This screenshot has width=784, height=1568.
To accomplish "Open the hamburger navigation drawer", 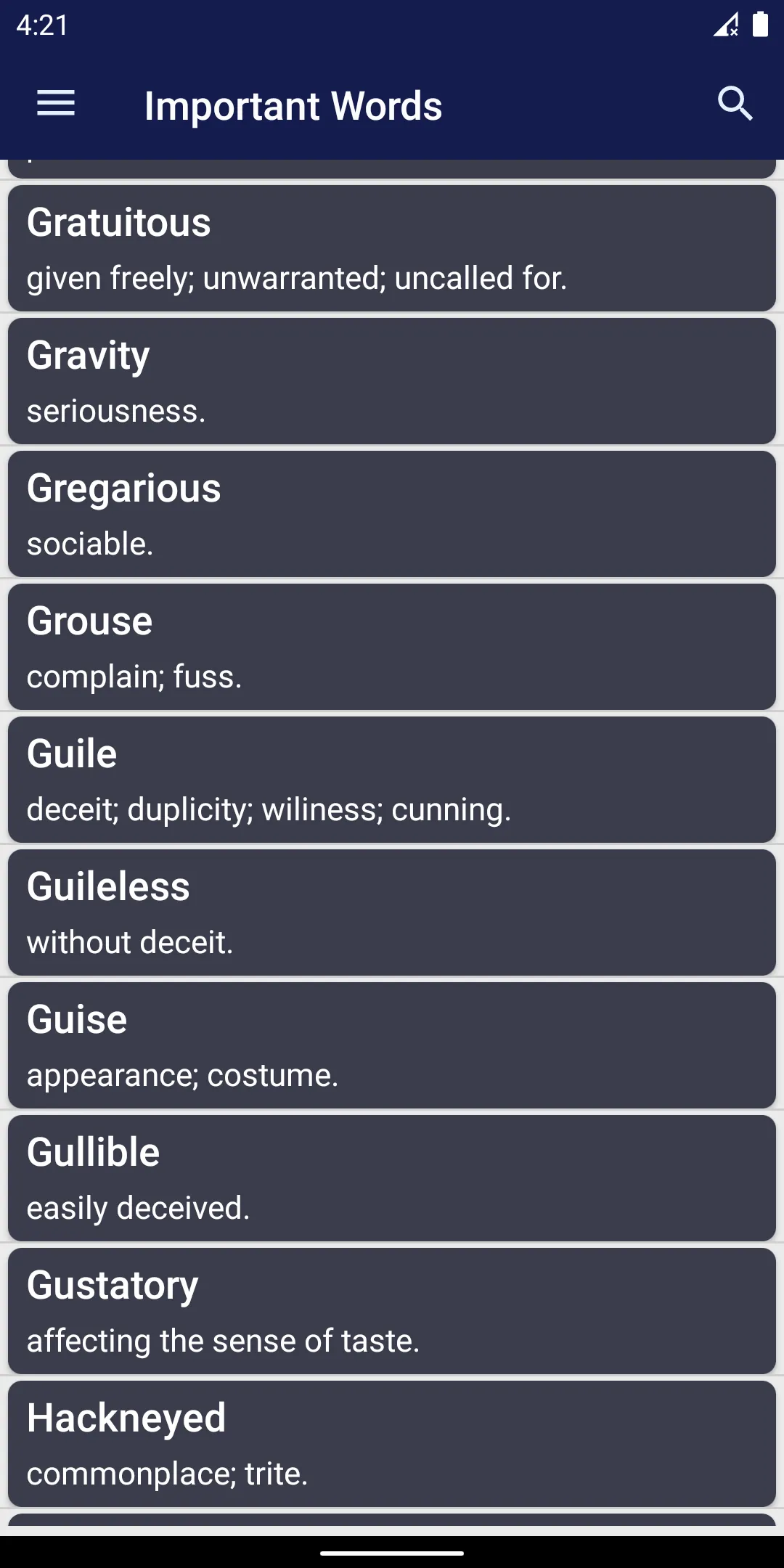I will click(x=56, y=104).
